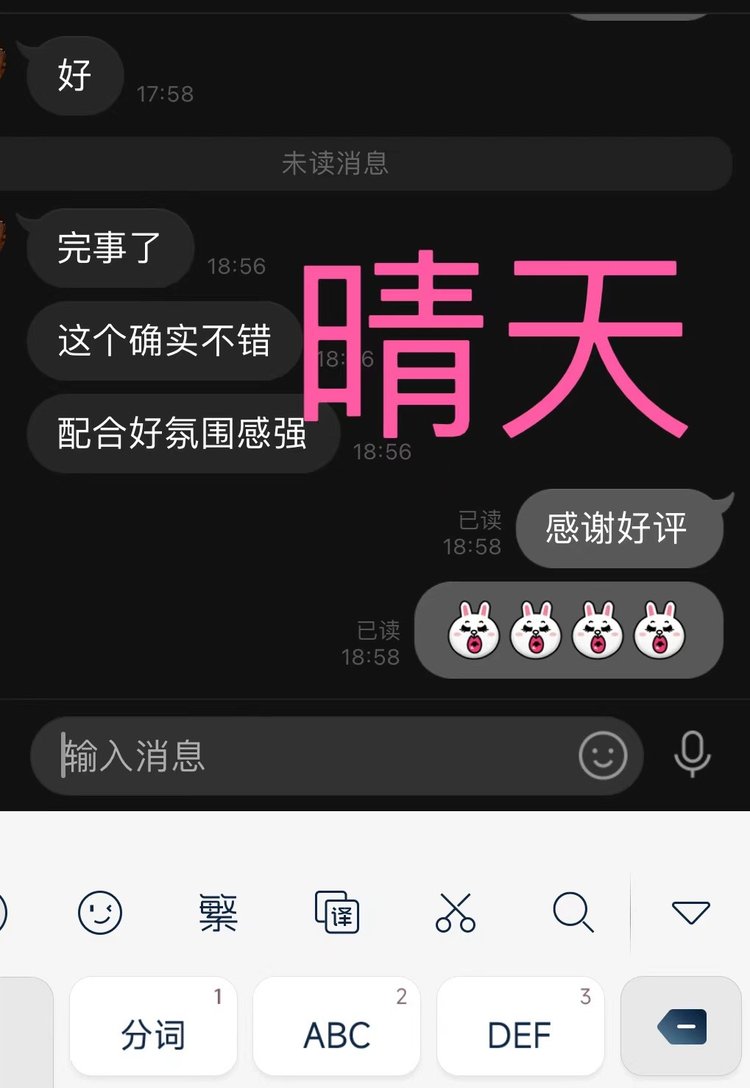Switch the keyboard to traditional Chinese 繁
The image size is (750, 1088).
click(218, 912)
